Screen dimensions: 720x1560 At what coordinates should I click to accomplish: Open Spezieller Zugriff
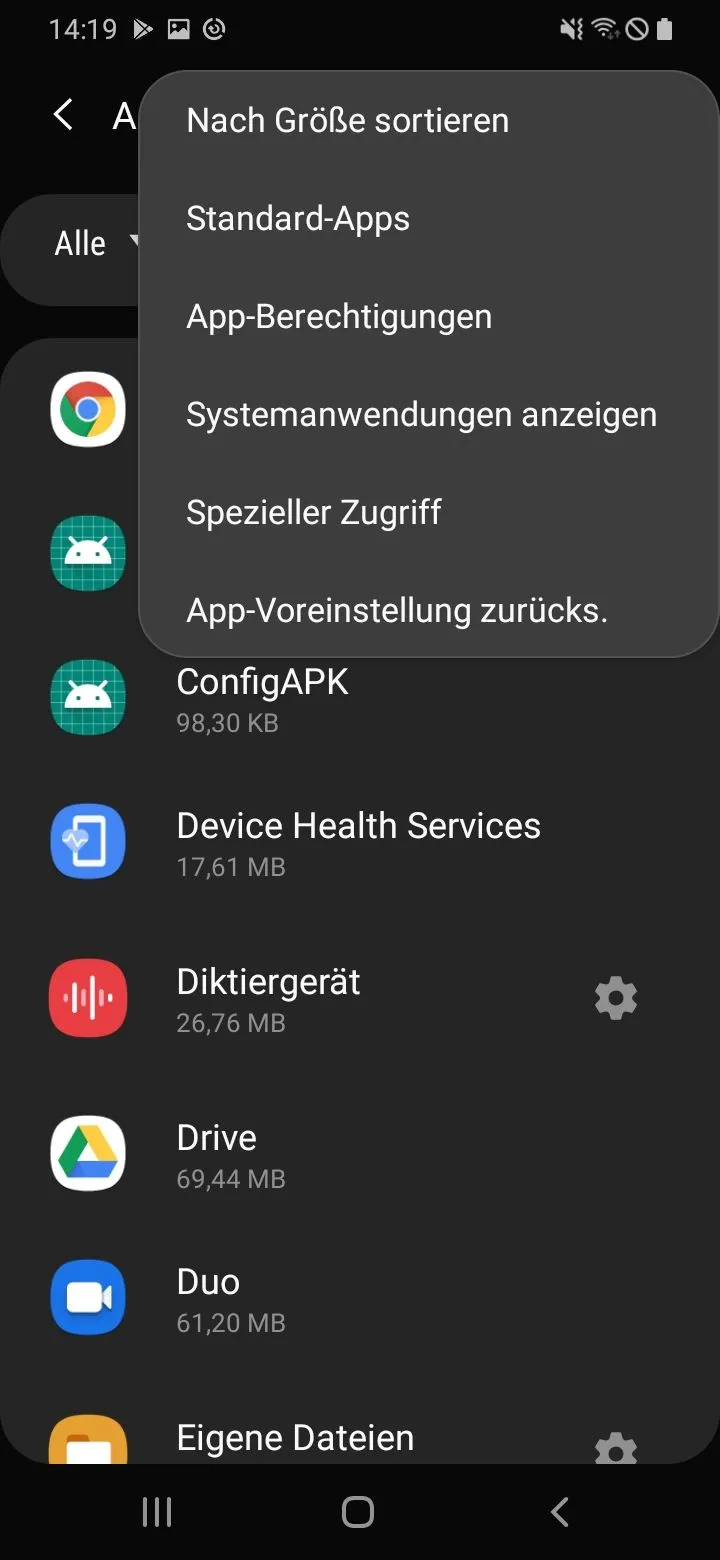point(314,513)
